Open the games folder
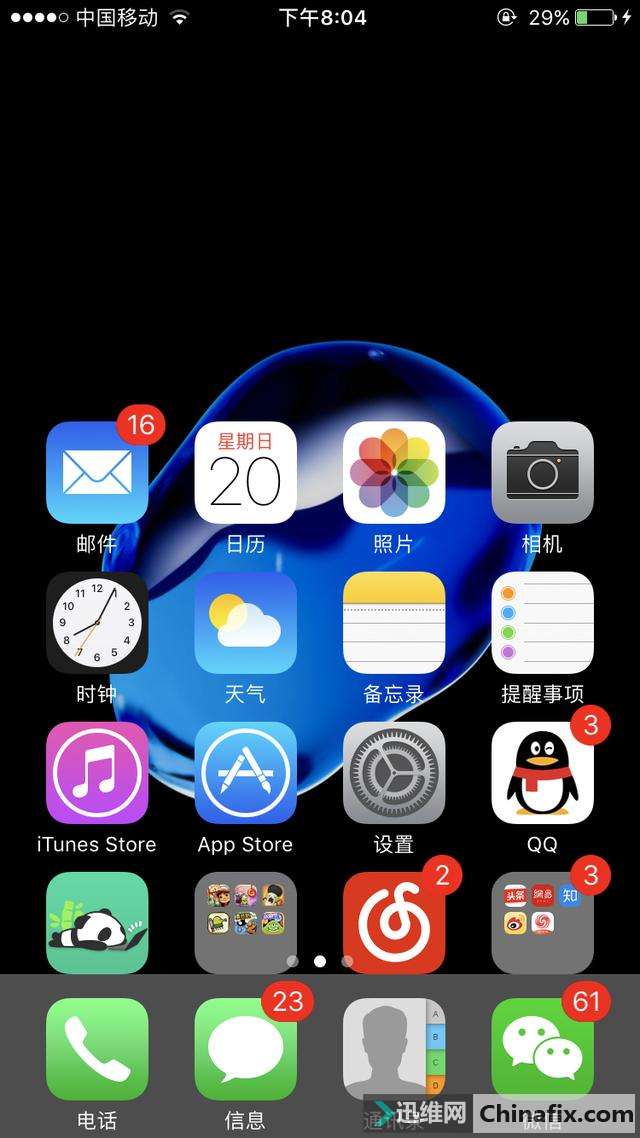 coord(245,922)
